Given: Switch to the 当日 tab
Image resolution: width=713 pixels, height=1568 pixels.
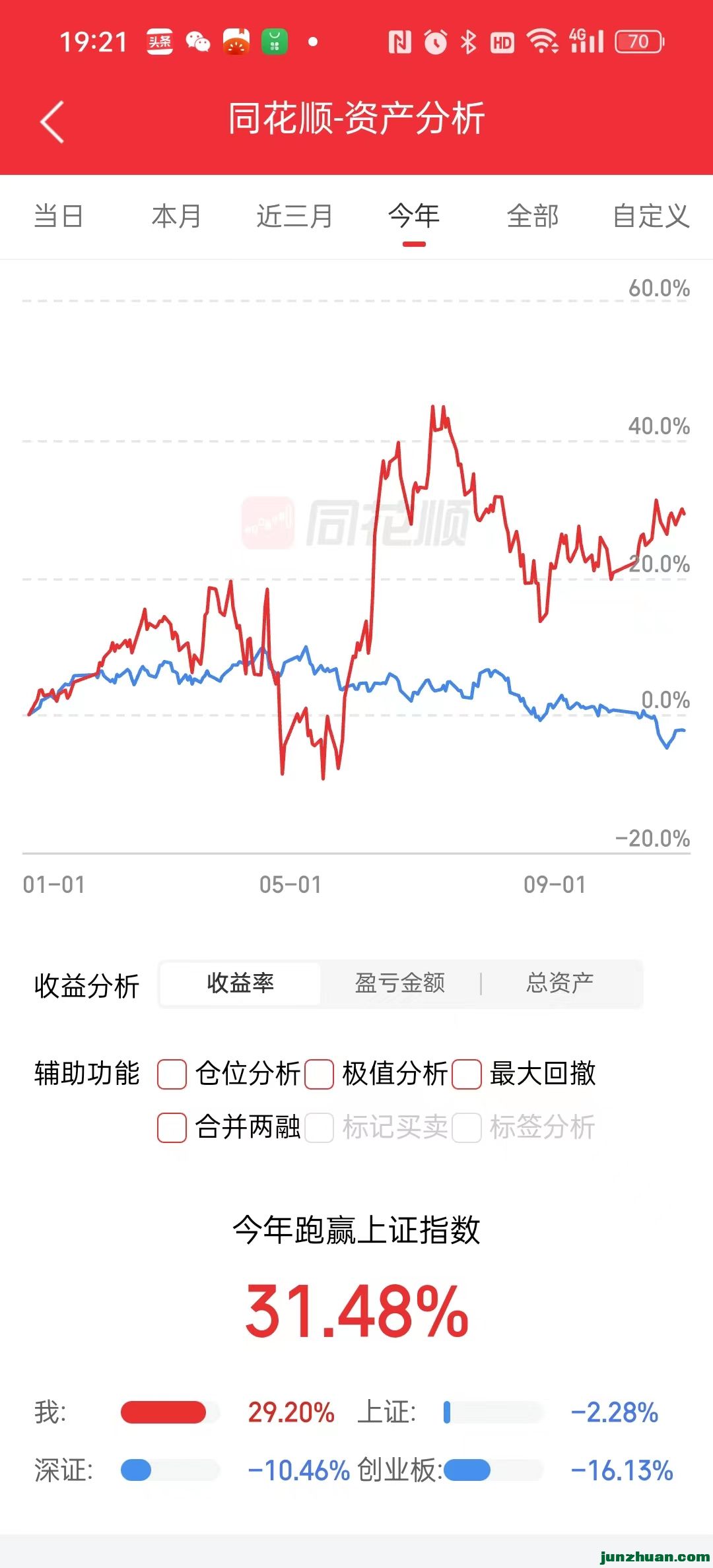Looking at the screenshot, I should coord(58,216).
